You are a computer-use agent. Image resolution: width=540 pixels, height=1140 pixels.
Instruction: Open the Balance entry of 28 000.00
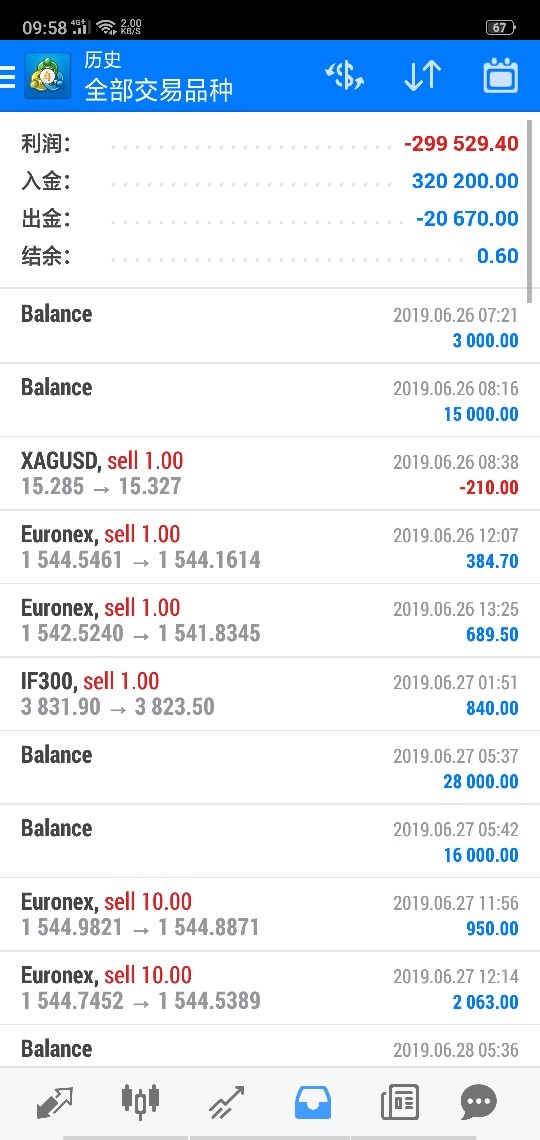270,767
